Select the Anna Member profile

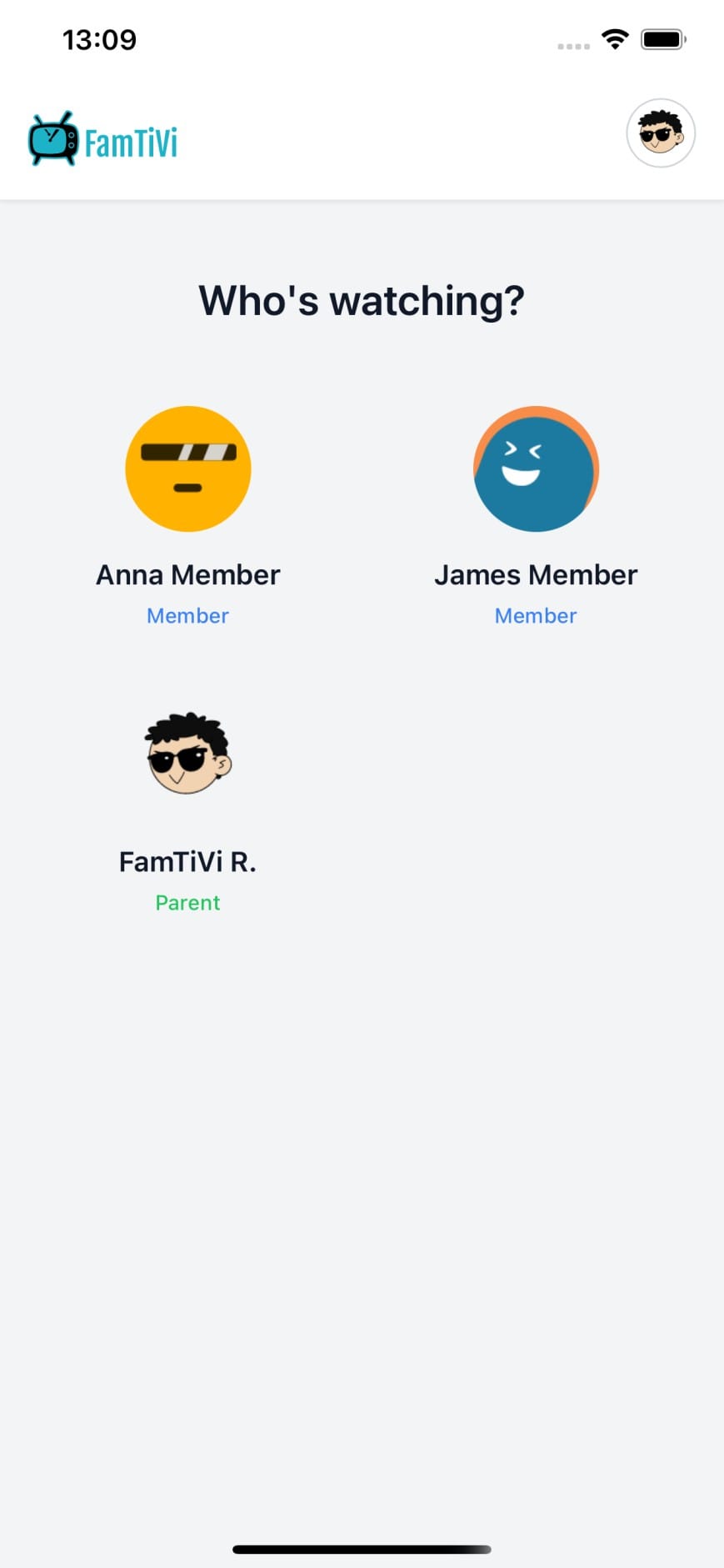pyautogui.click(x=188, y=469)
